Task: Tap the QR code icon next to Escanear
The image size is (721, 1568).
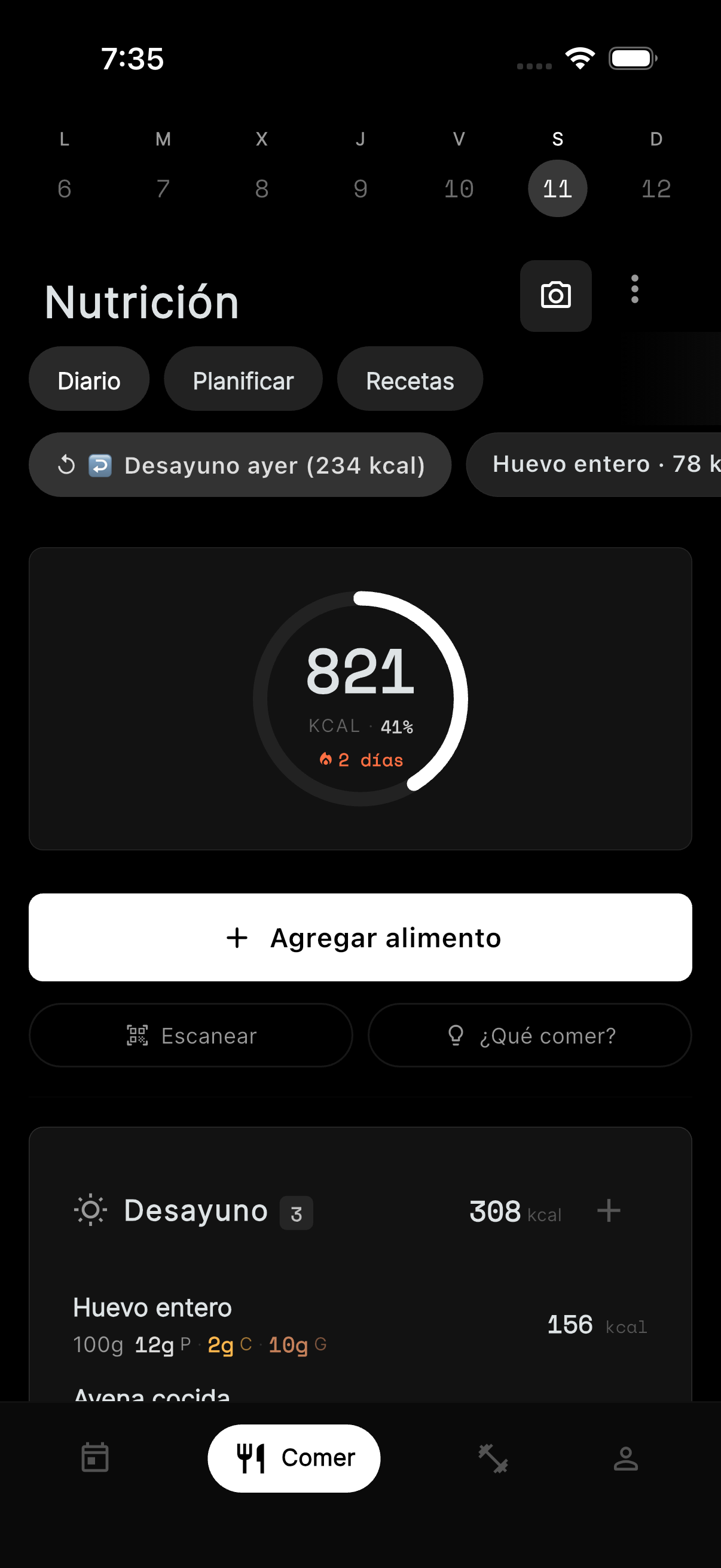Action: point(139,1035)
